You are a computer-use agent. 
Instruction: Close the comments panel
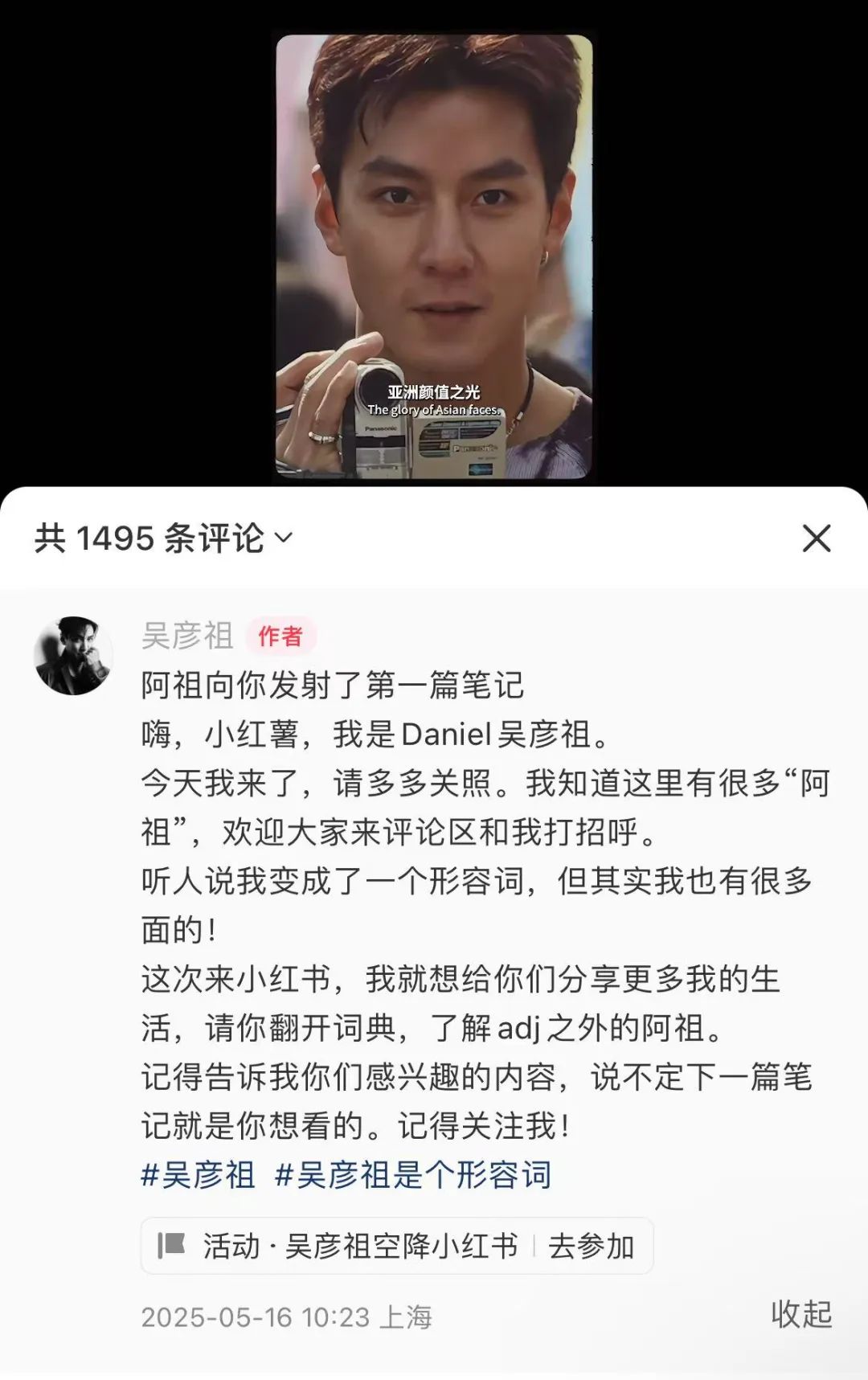point(816,538)
